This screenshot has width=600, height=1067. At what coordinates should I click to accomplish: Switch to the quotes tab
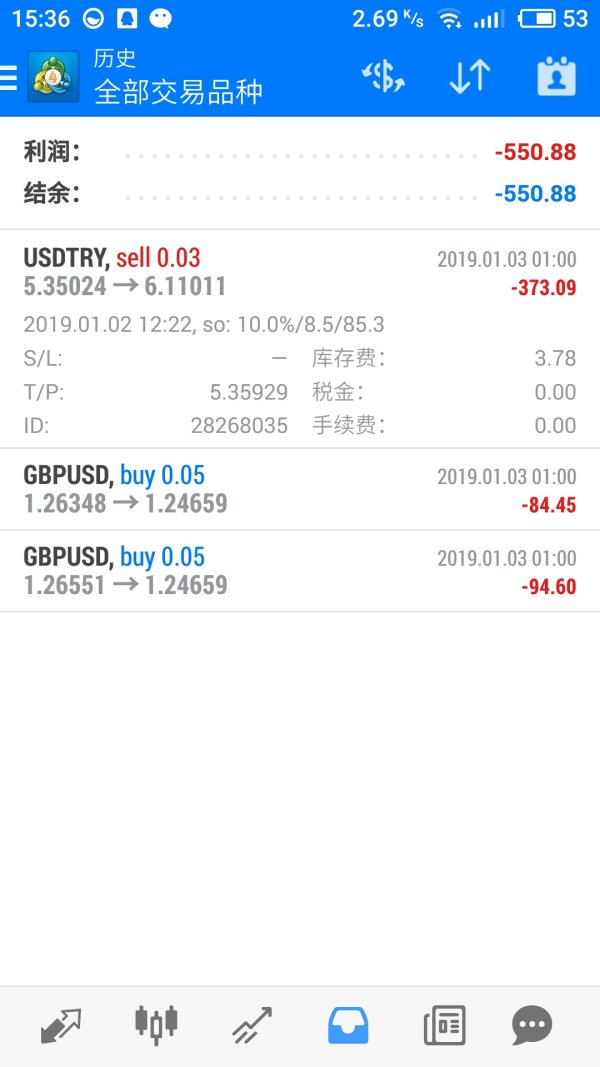point(61,1025)
